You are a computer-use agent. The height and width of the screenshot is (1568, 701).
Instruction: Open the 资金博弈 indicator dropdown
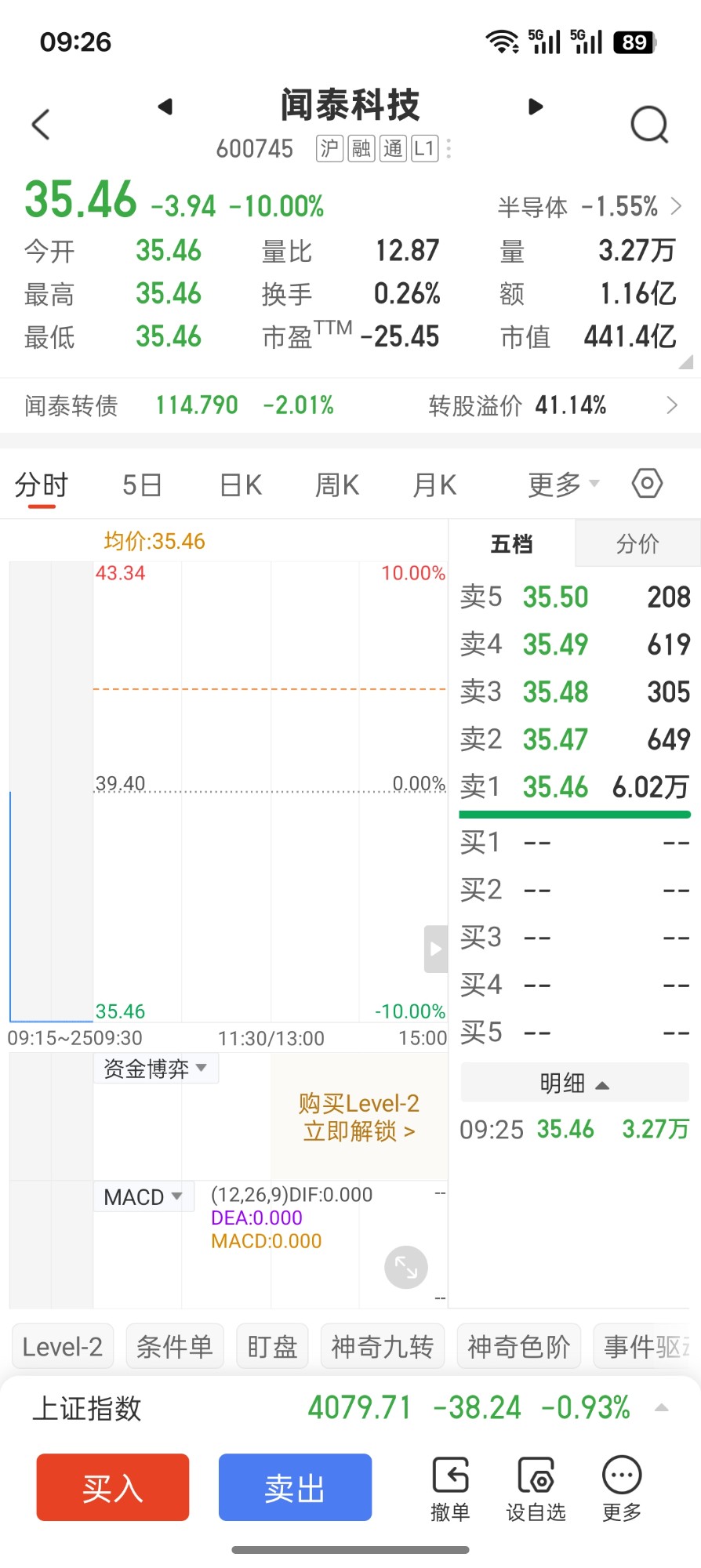click(155, 1069)
